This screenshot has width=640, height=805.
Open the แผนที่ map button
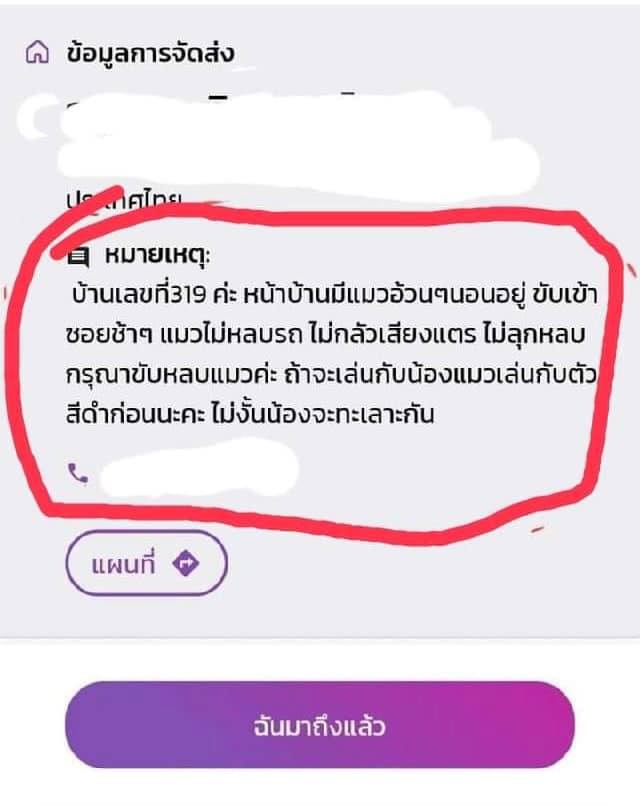coord(146,563)
